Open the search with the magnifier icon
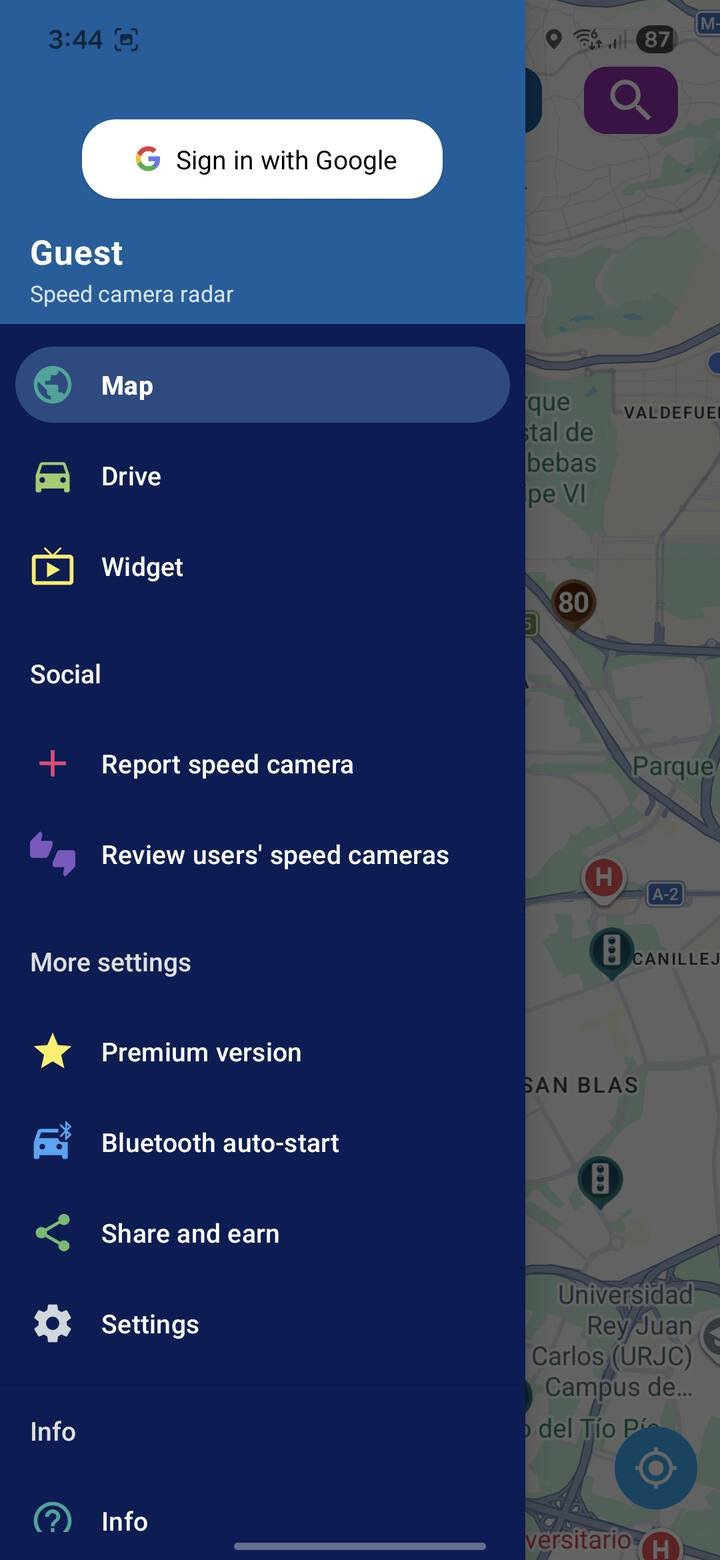 (629, 99)
